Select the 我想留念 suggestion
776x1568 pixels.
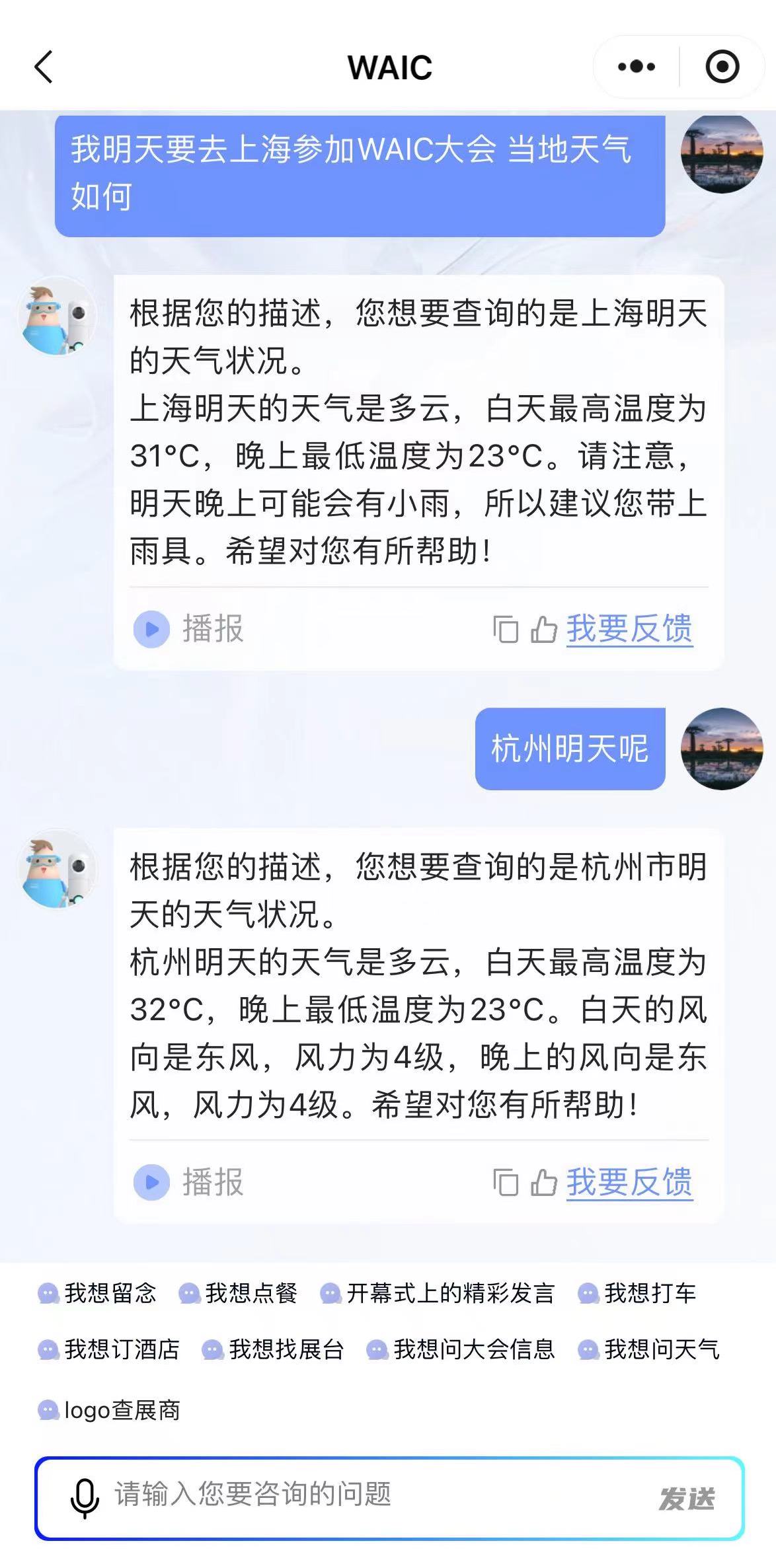pos(98,1293)
